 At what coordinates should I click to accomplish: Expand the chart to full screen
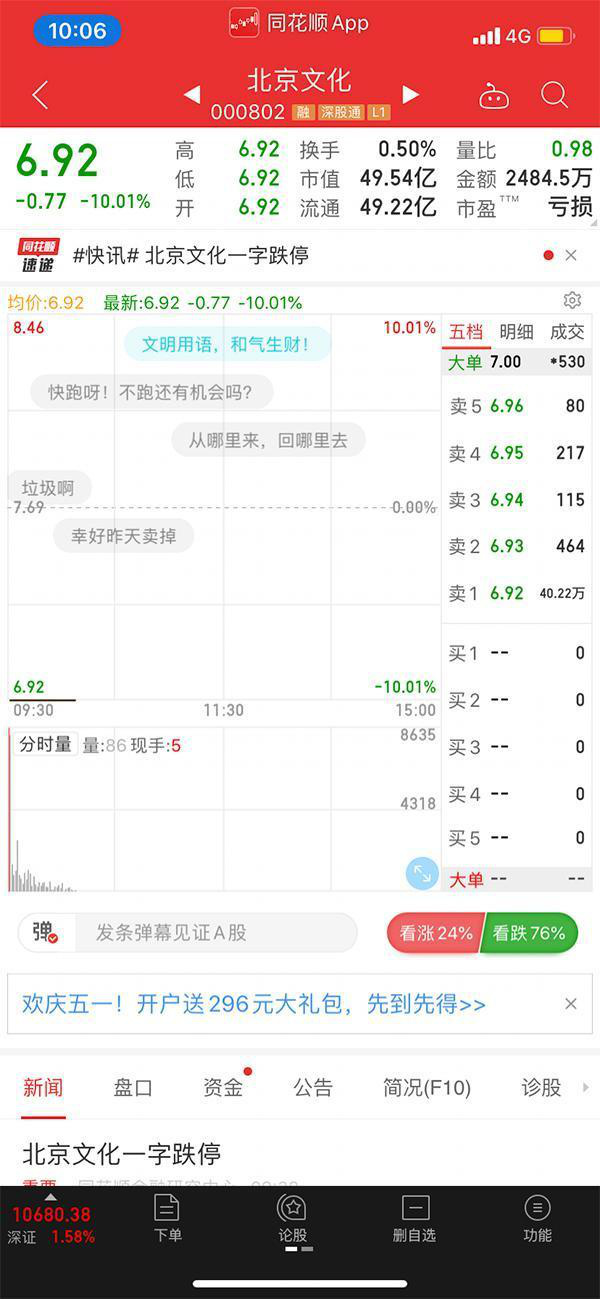tap(422, 873)
